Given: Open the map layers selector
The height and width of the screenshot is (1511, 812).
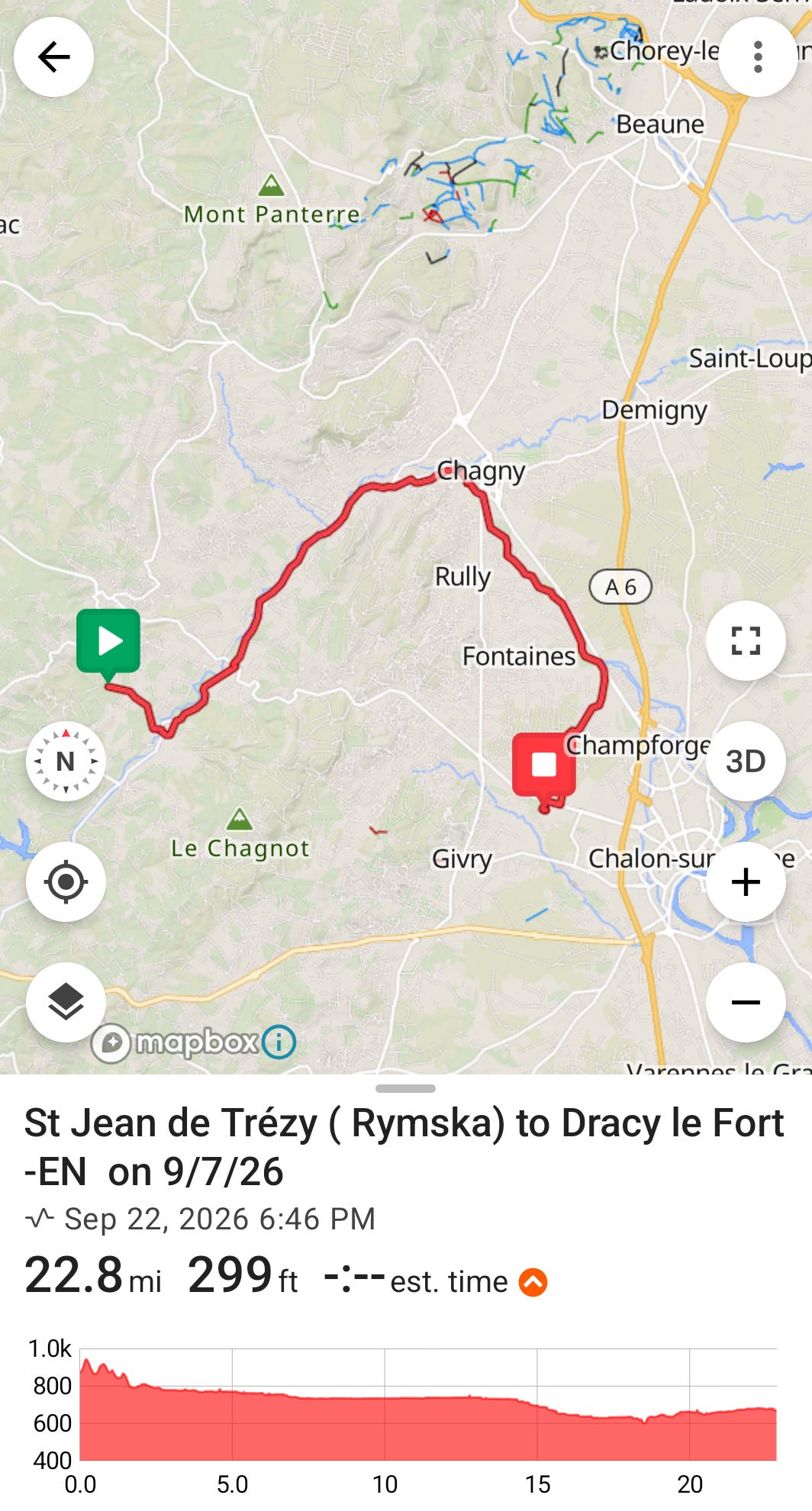Looking at the screenshot, I should click(x=66, y=1002).
